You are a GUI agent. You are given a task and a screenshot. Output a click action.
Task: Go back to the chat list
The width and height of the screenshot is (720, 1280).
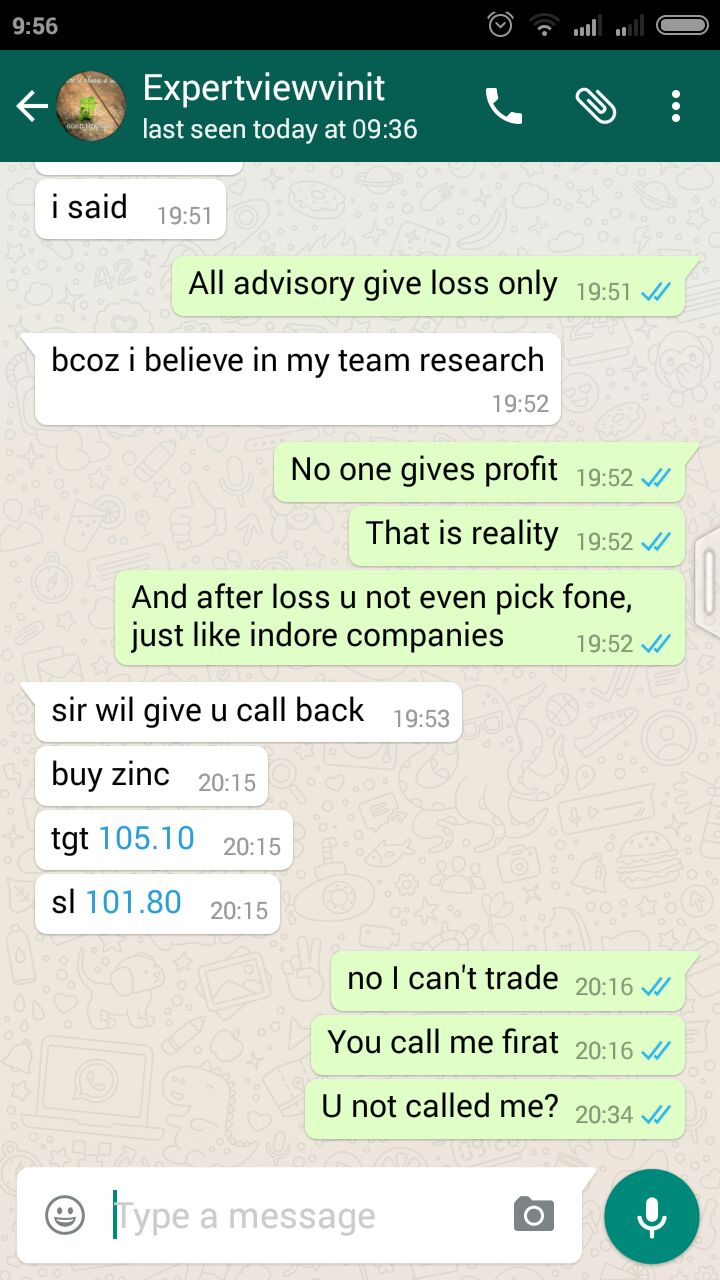(31, 106)
